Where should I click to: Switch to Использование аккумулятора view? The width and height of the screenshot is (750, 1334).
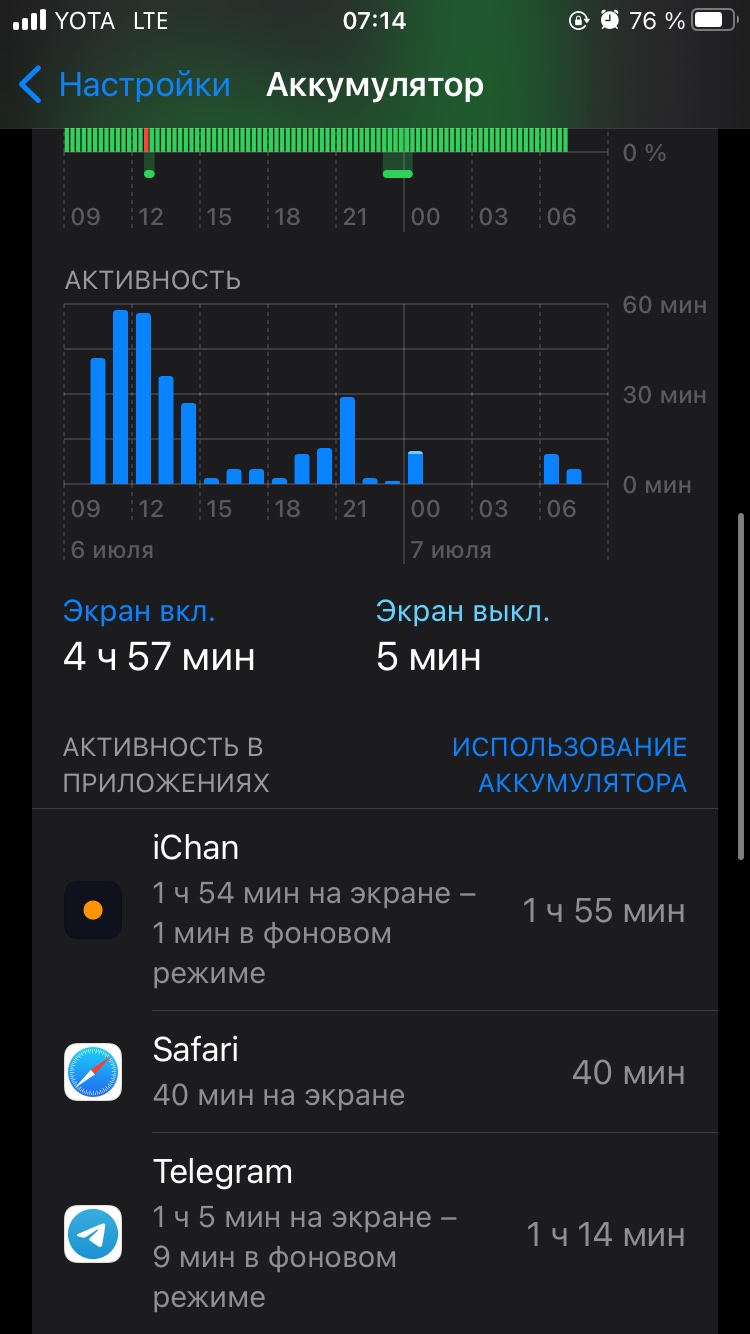click(x=570, y=765)
